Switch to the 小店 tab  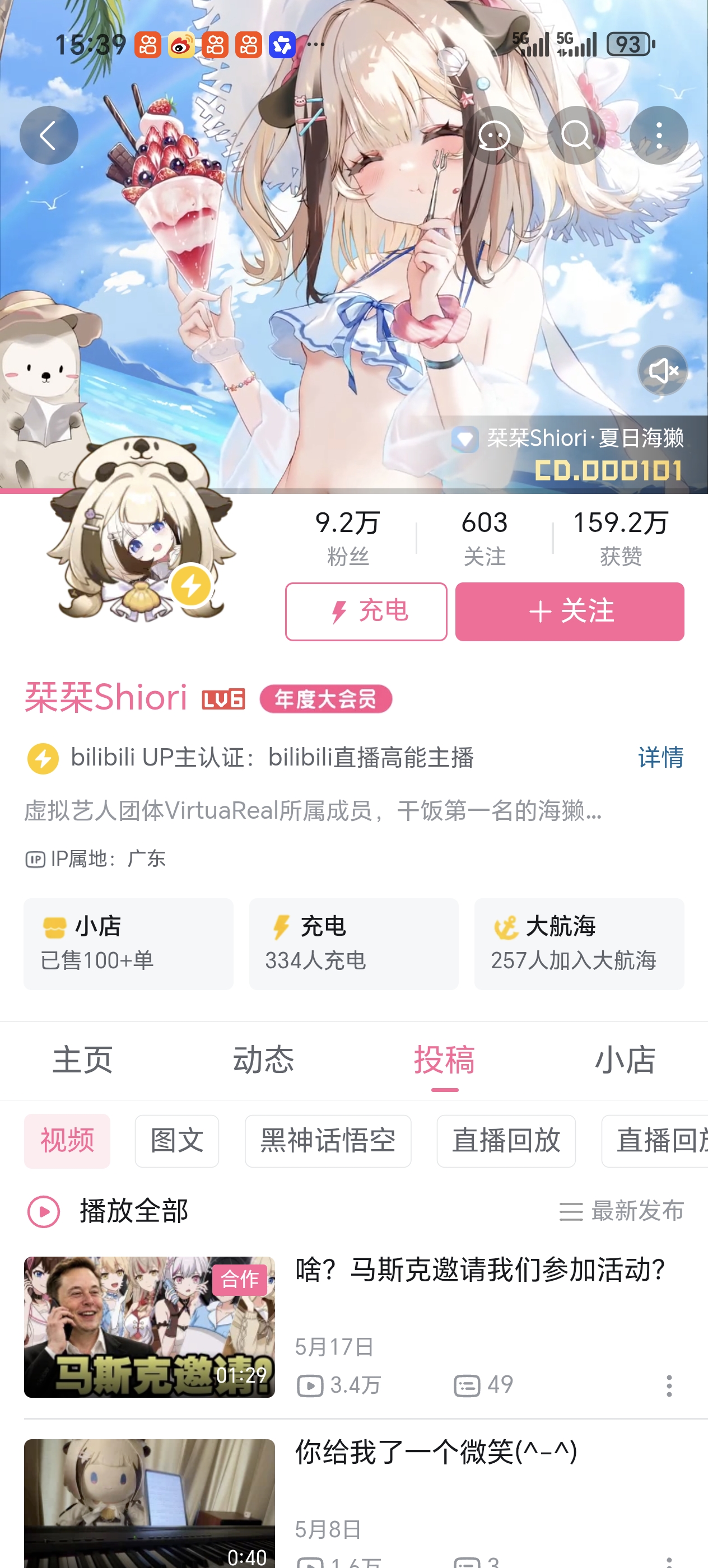625,1060
